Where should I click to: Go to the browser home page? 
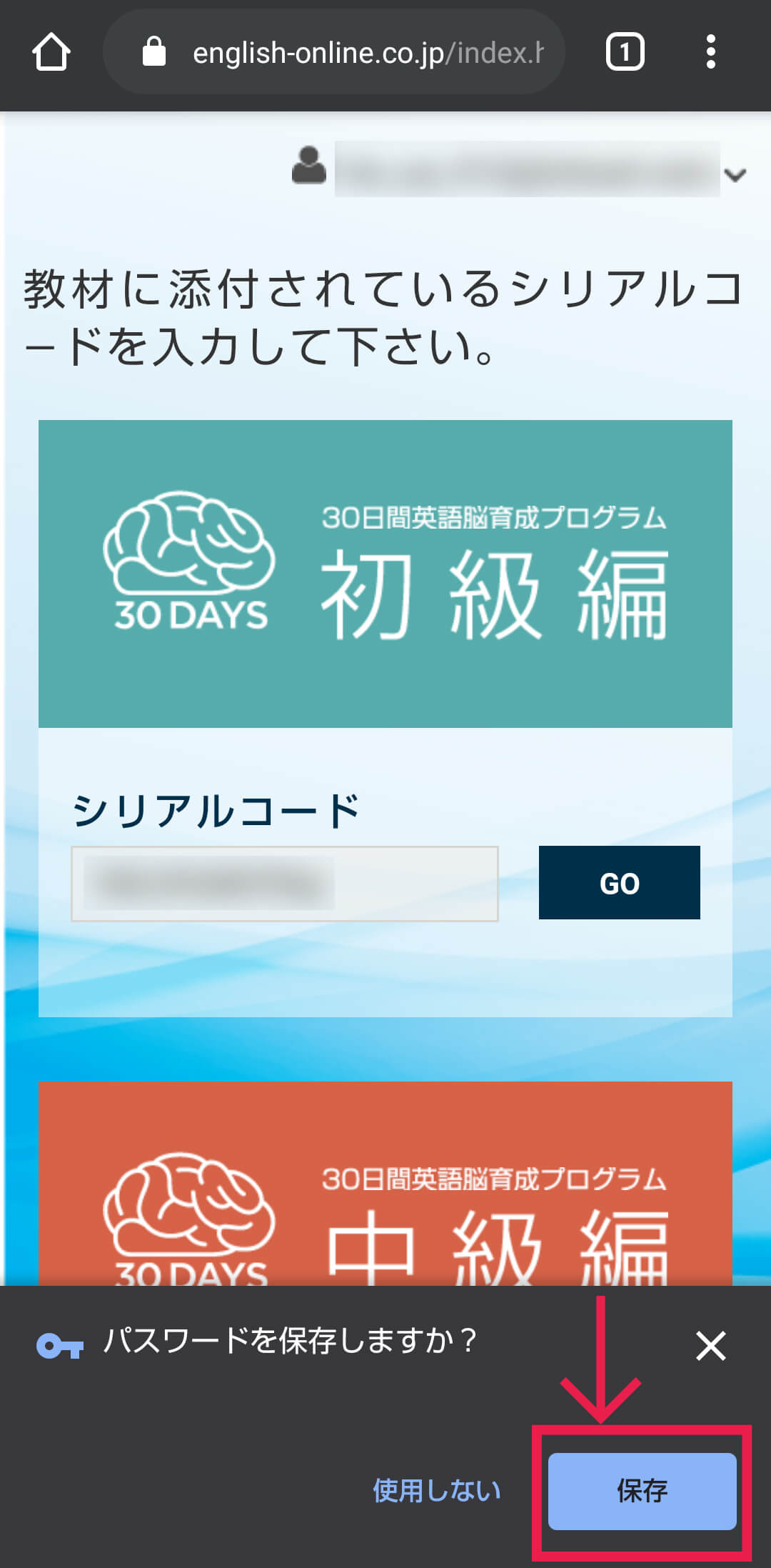click(x=51, y=52)
